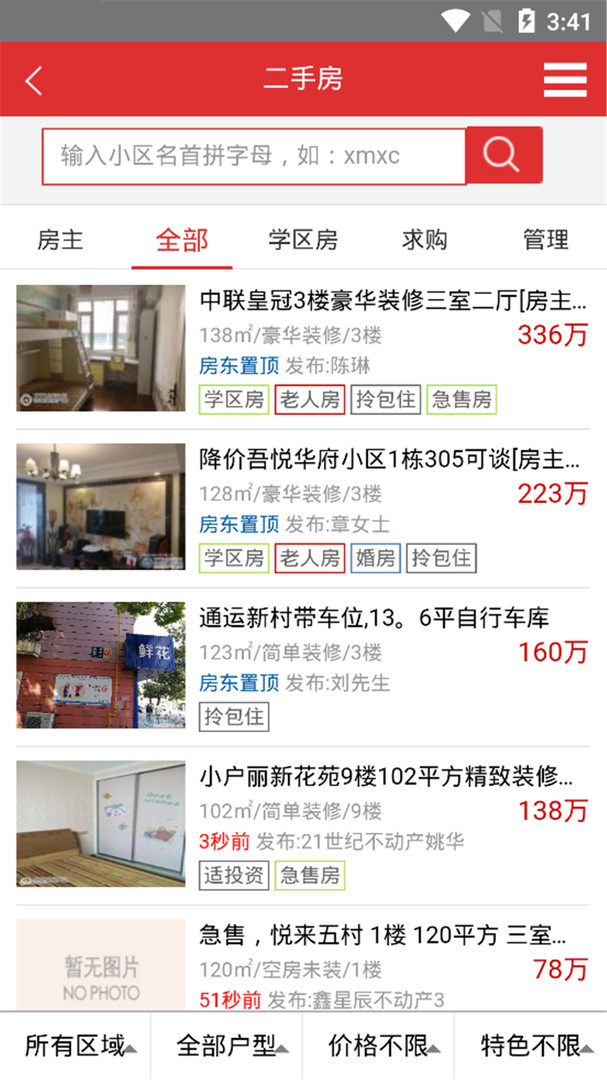Select the 全部 tab
Viewport: 607px width, 1080px height.
point(182,240)
